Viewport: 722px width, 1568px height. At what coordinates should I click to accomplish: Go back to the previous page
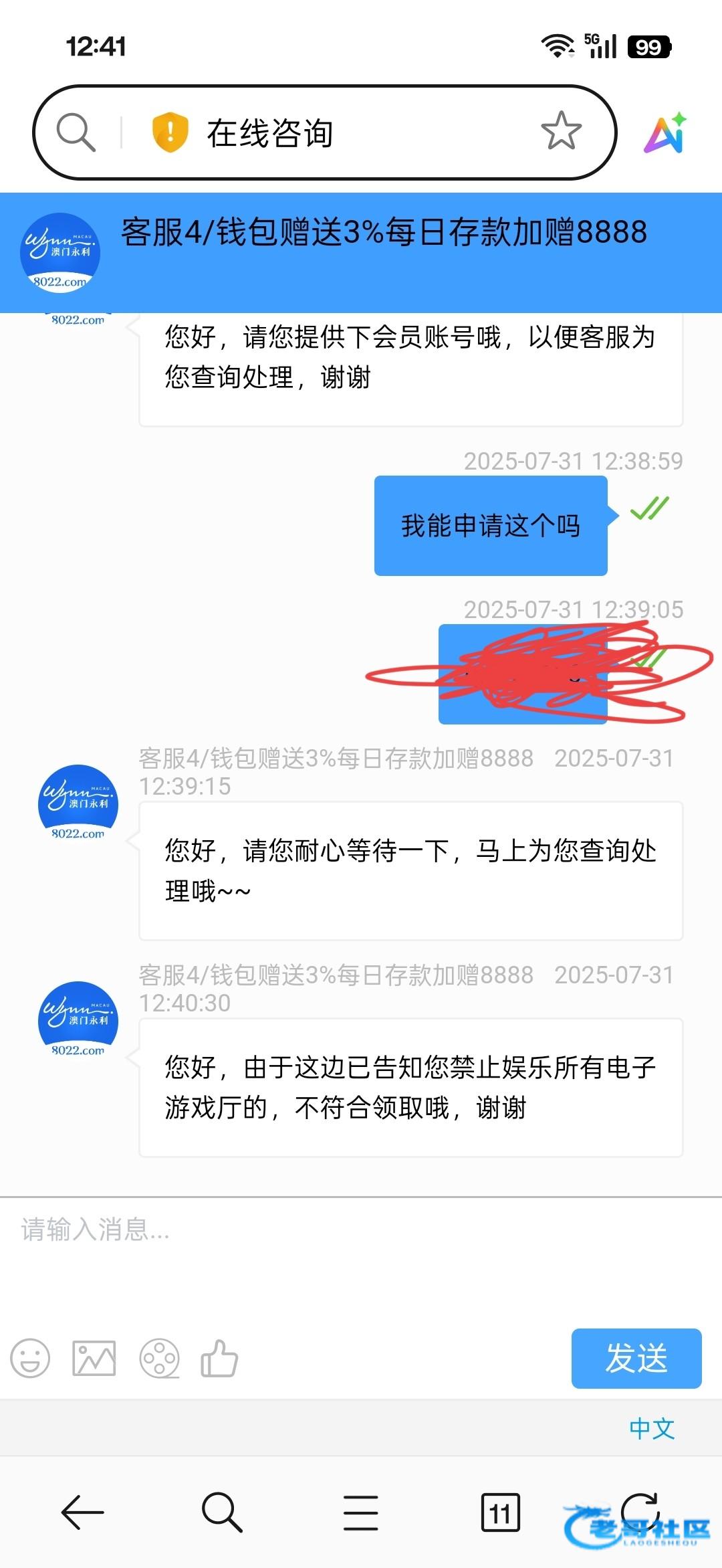pyautogui.click(x=82, y=1512)
